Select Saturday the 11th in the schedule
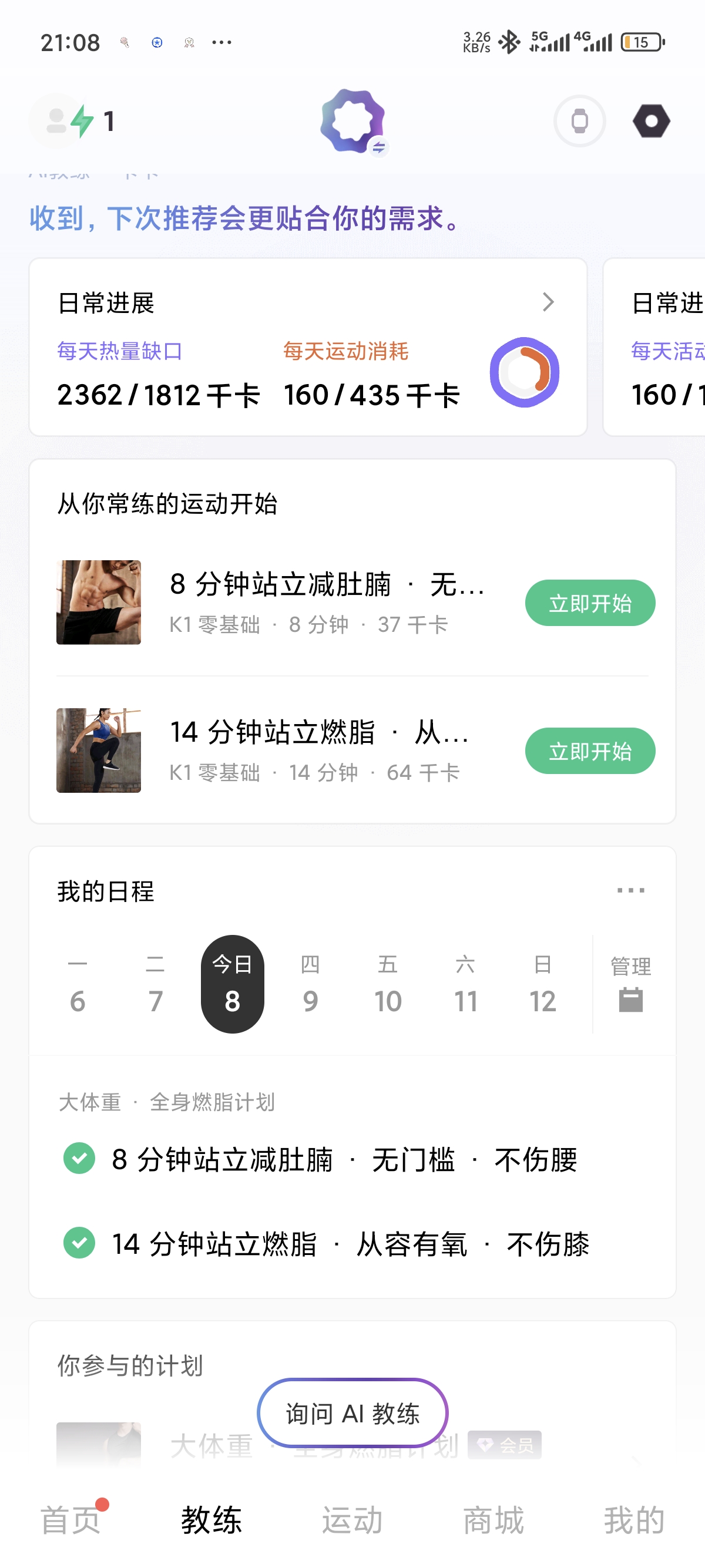The width and height of the screenshot is (705, 1568). pos(465,984)
